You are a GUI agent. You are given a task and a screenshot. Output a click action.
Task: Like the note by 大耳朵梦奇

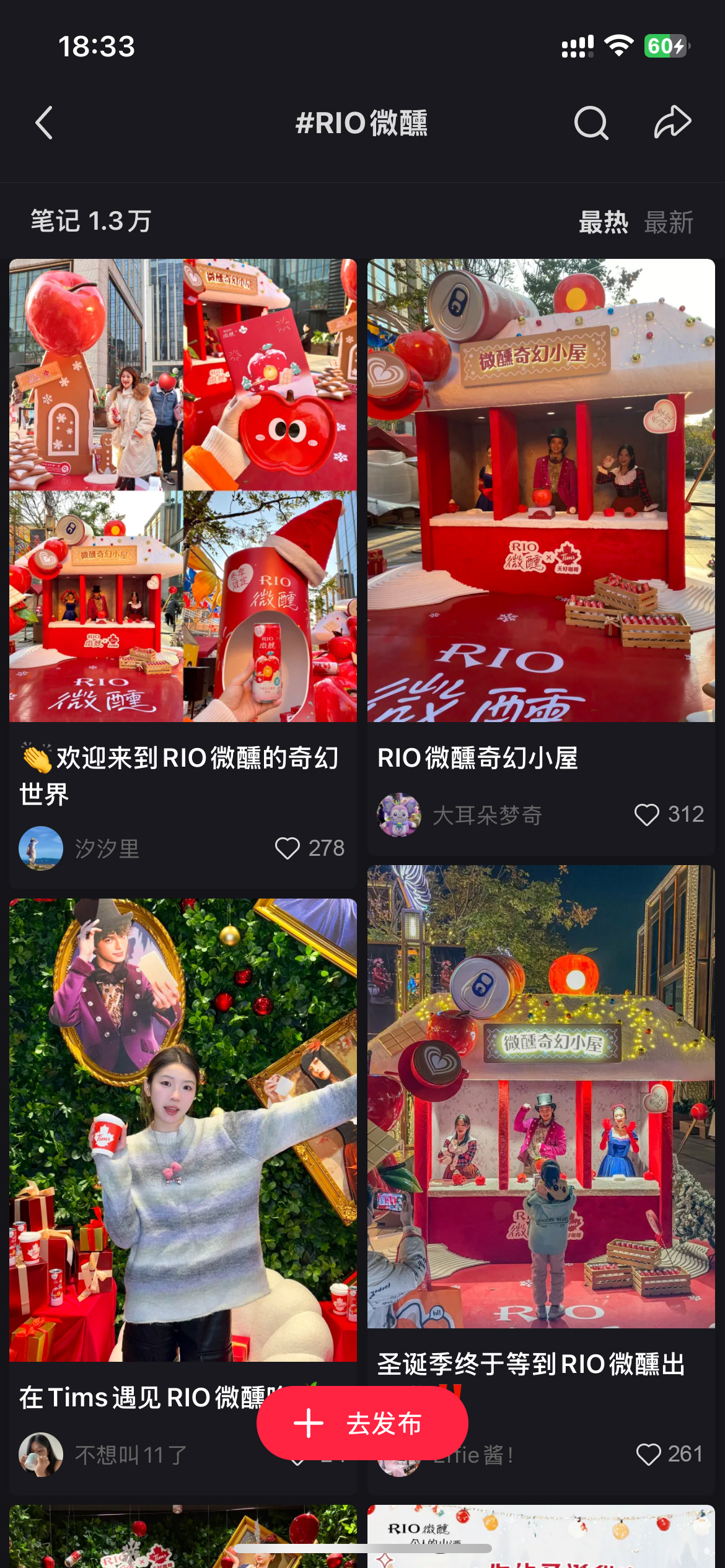pyautogui.click(x=647, y=815)
